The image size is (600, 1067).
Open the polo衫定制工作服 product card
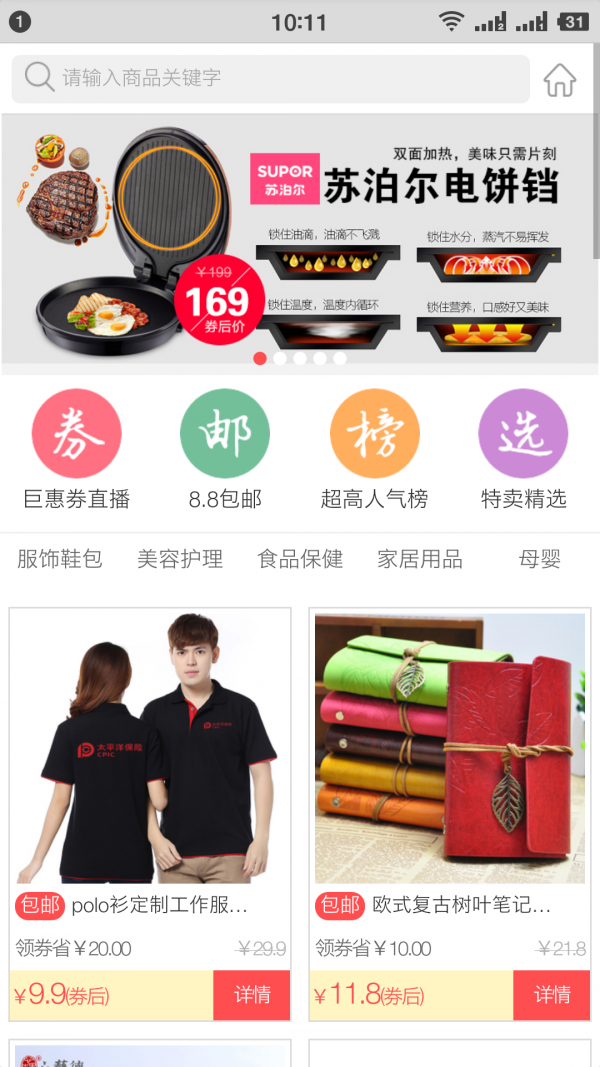point(150,760)
